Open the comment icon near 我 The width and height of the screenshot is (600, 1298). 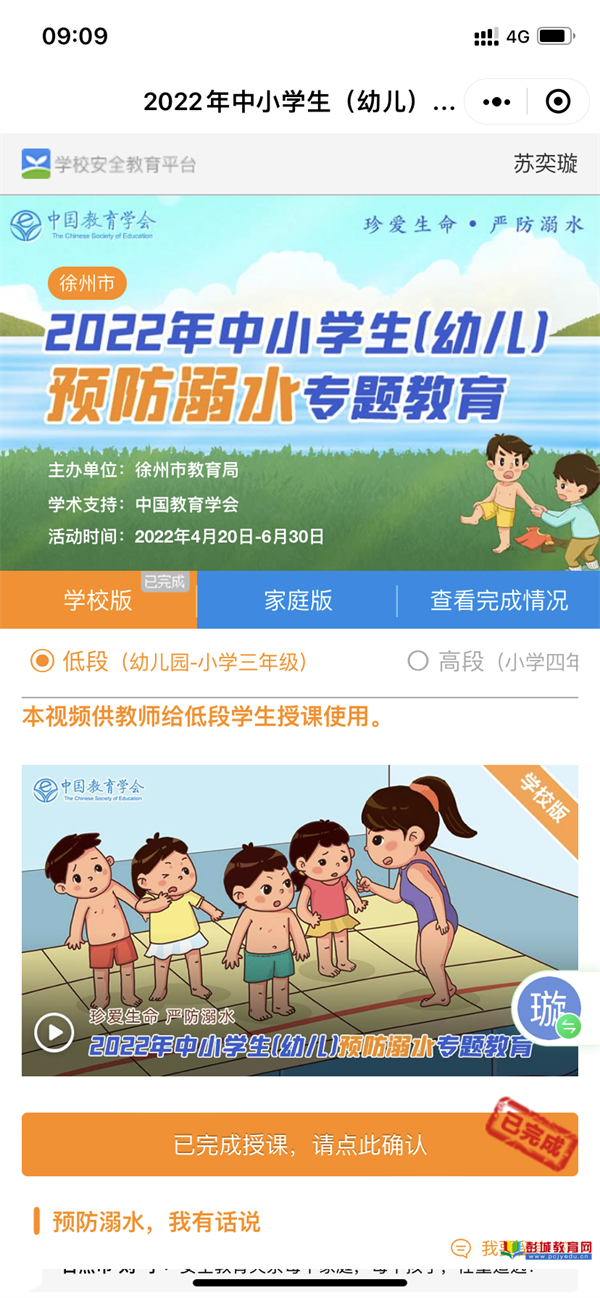coord(461,1248)
